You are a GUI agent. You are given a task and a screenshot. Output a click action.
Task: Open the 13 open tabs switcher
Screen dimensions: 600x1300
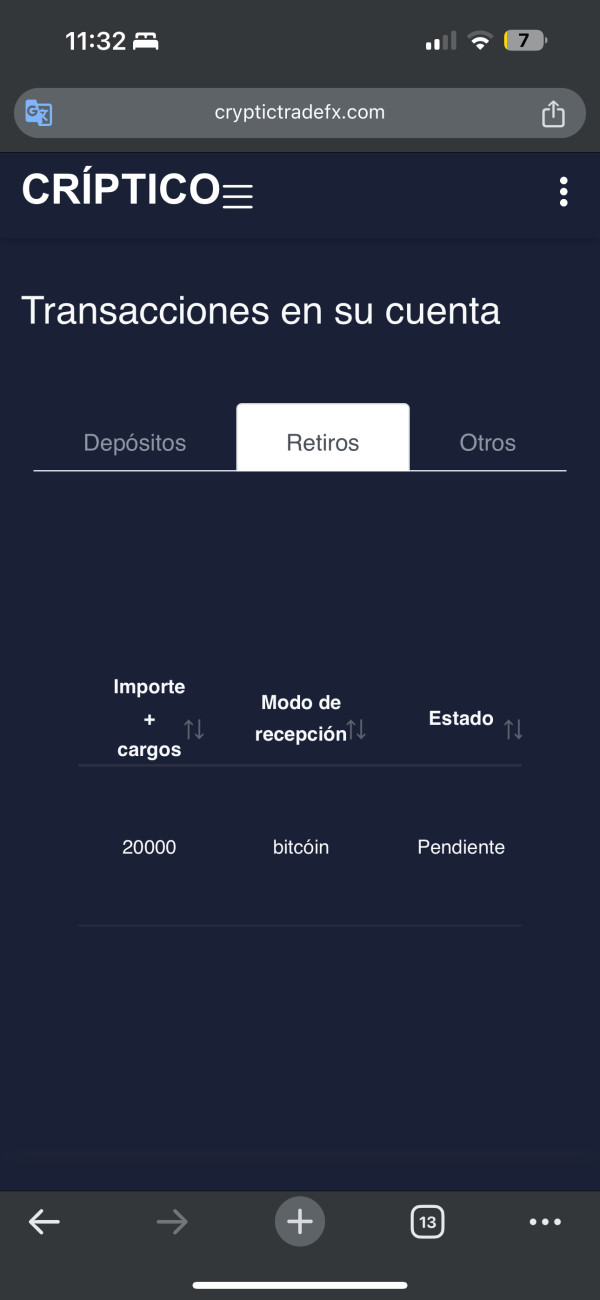tap(428, 1221)
